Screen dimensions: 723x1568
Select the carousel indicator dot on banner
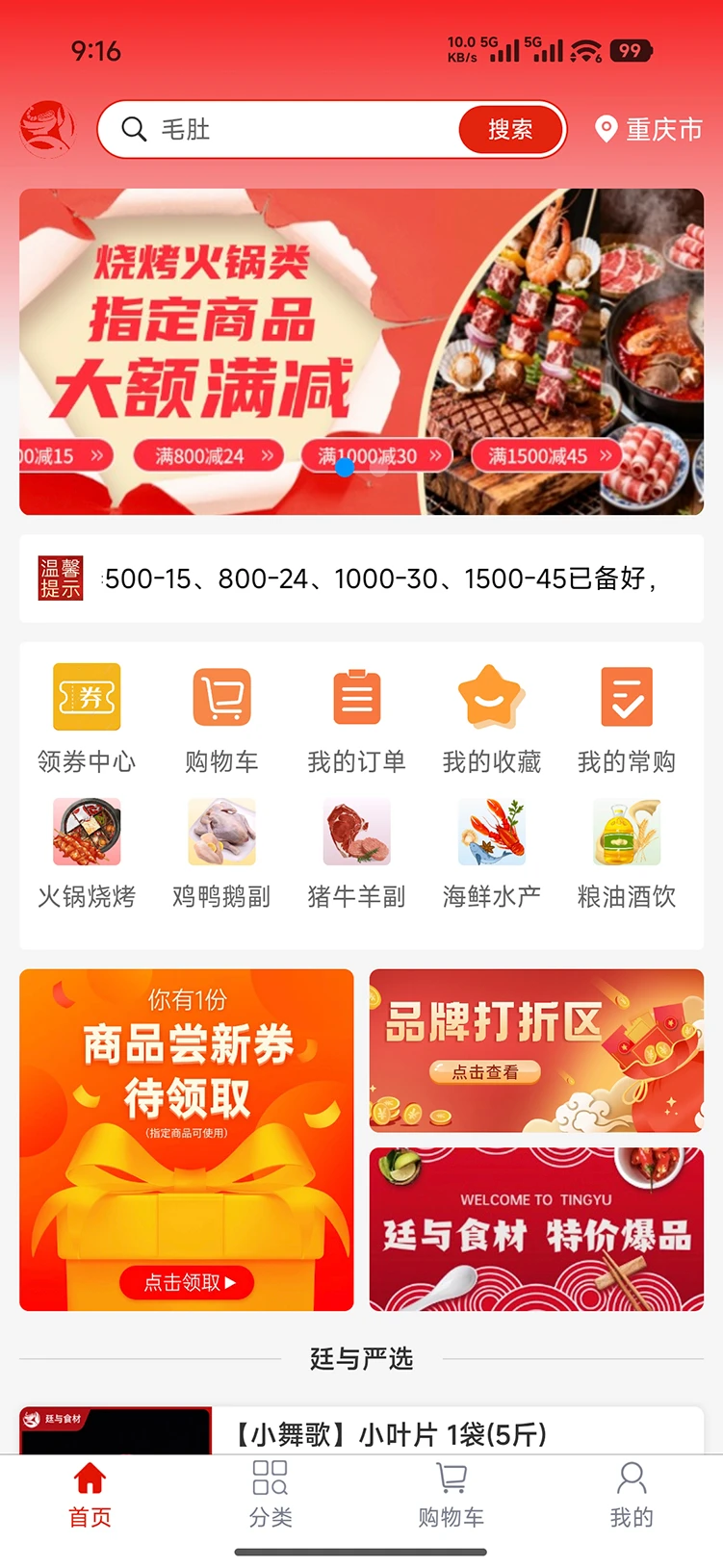click(x=343, y=469)
